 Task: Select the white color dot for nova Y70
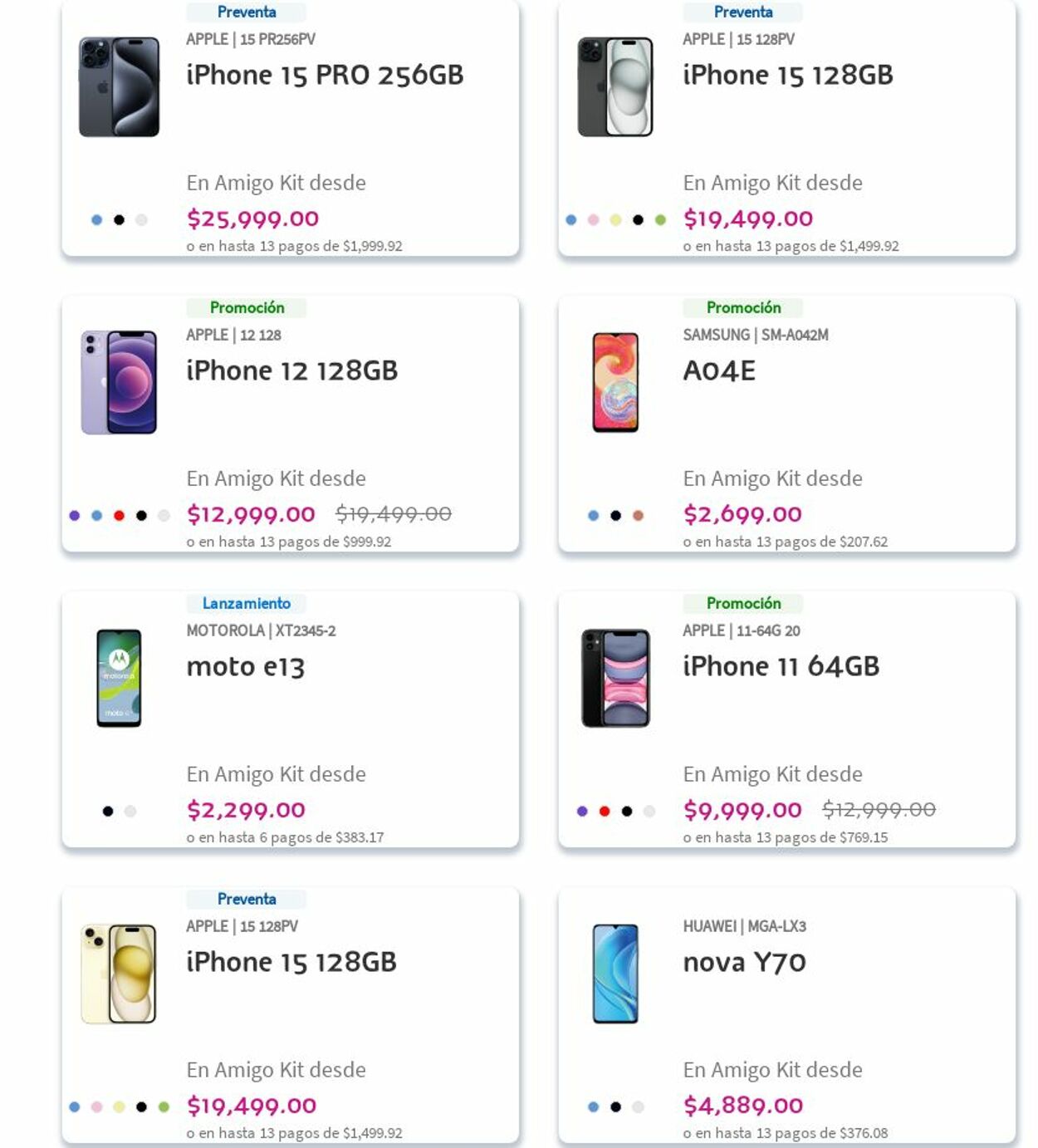(638, 1107)
